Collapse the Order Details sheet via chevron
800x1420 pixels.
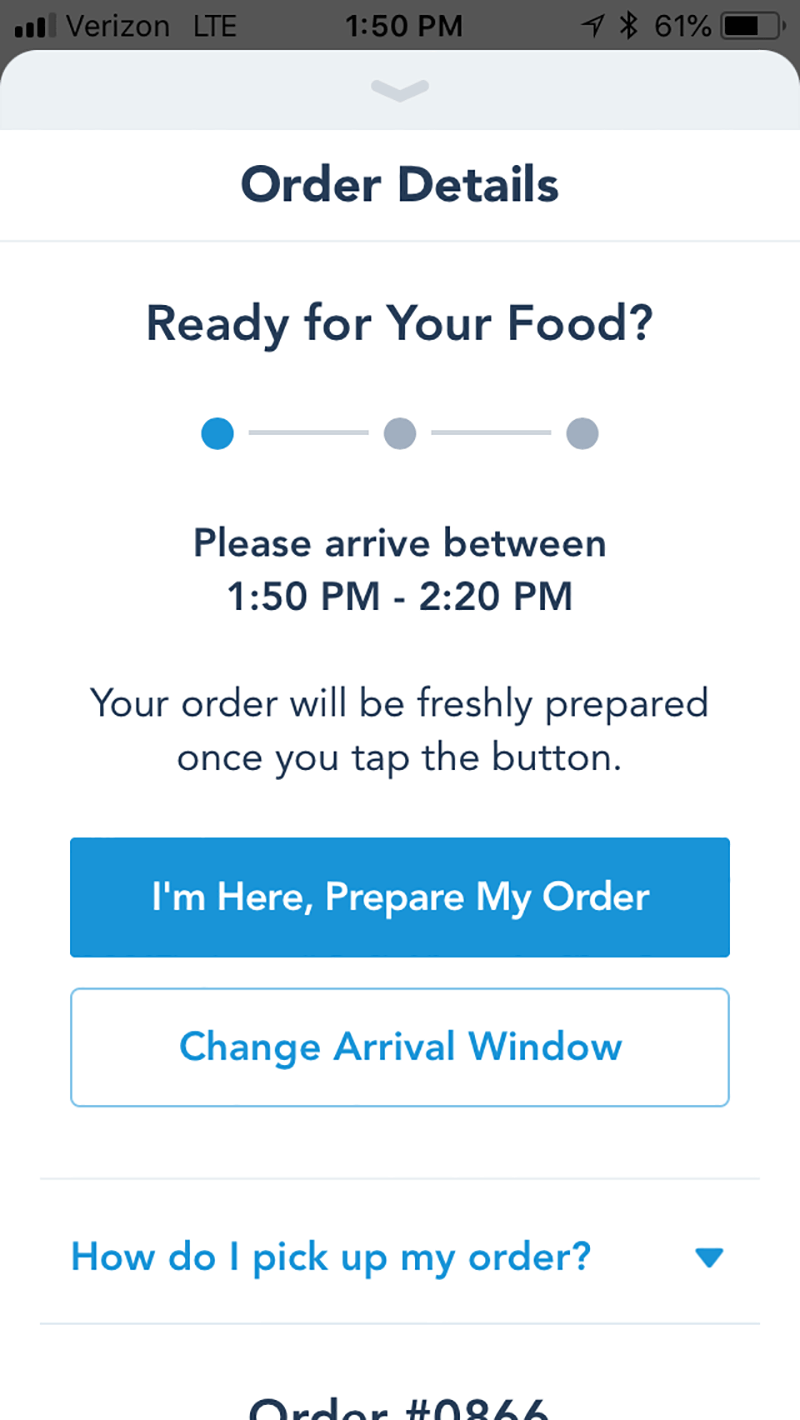(400, 91)
